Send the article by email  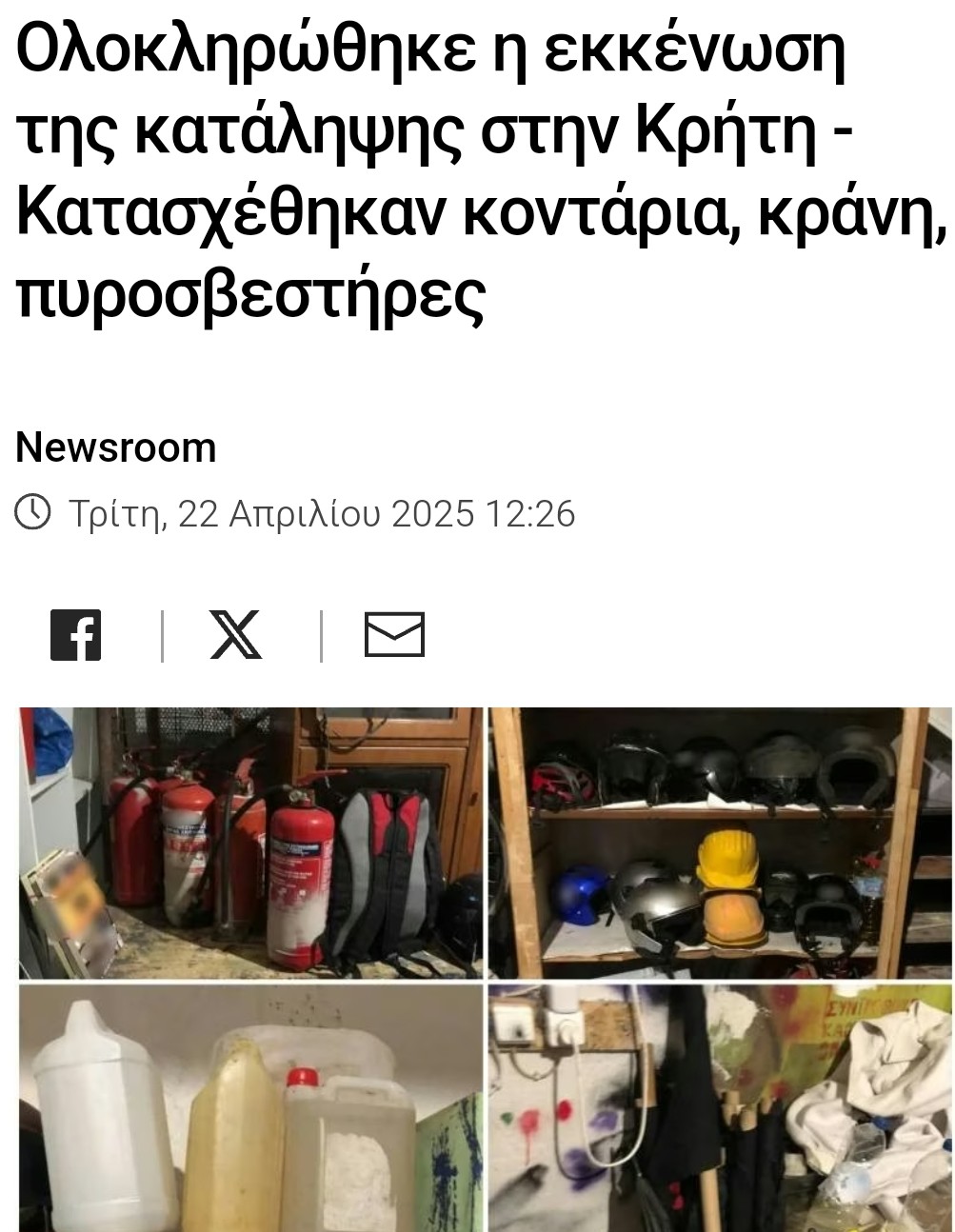pyautogui.click(x=394, y=635)
